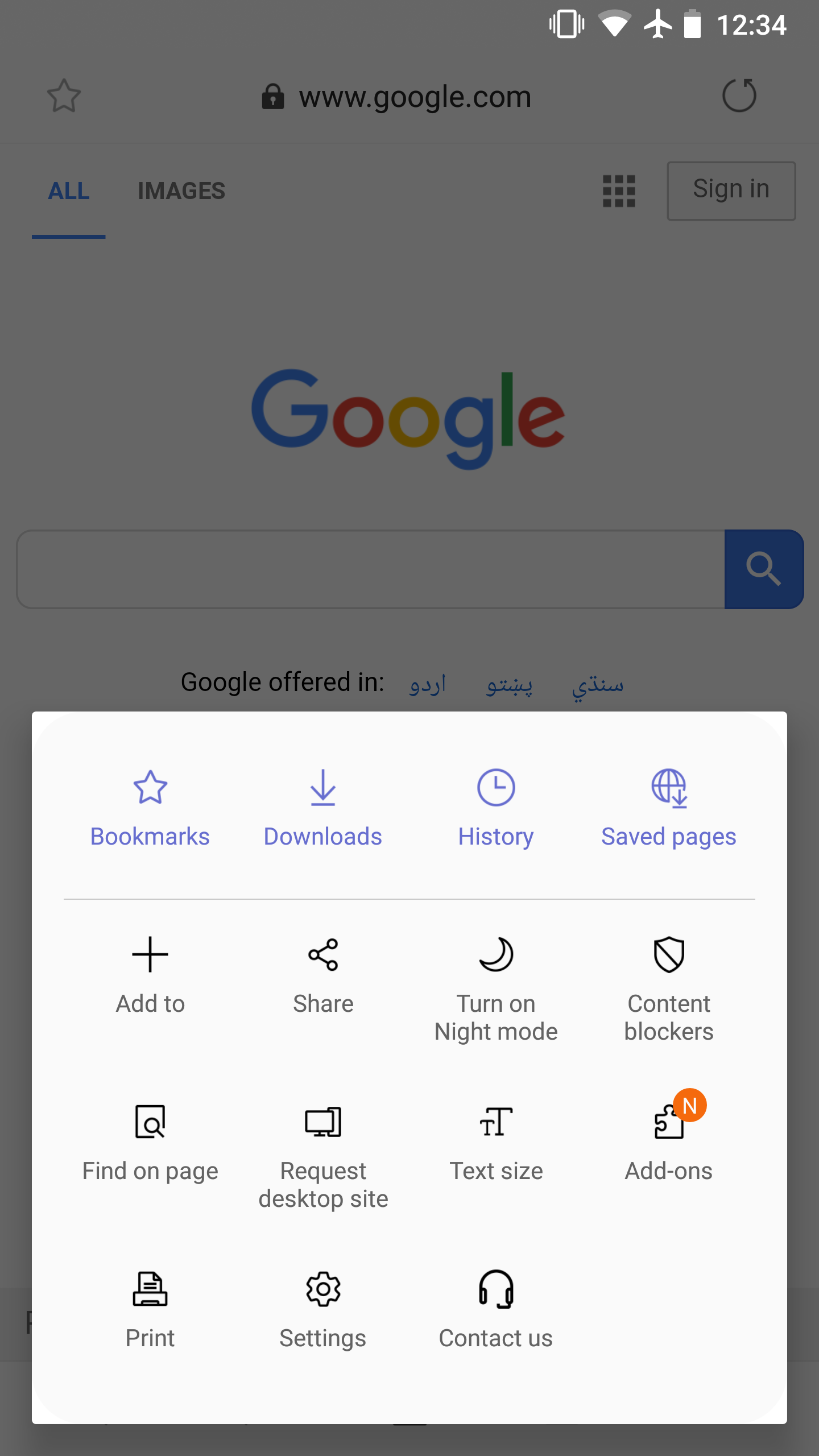Open Bookmarks from the menu
The image size is (819, 1456).
coord(150,808)
